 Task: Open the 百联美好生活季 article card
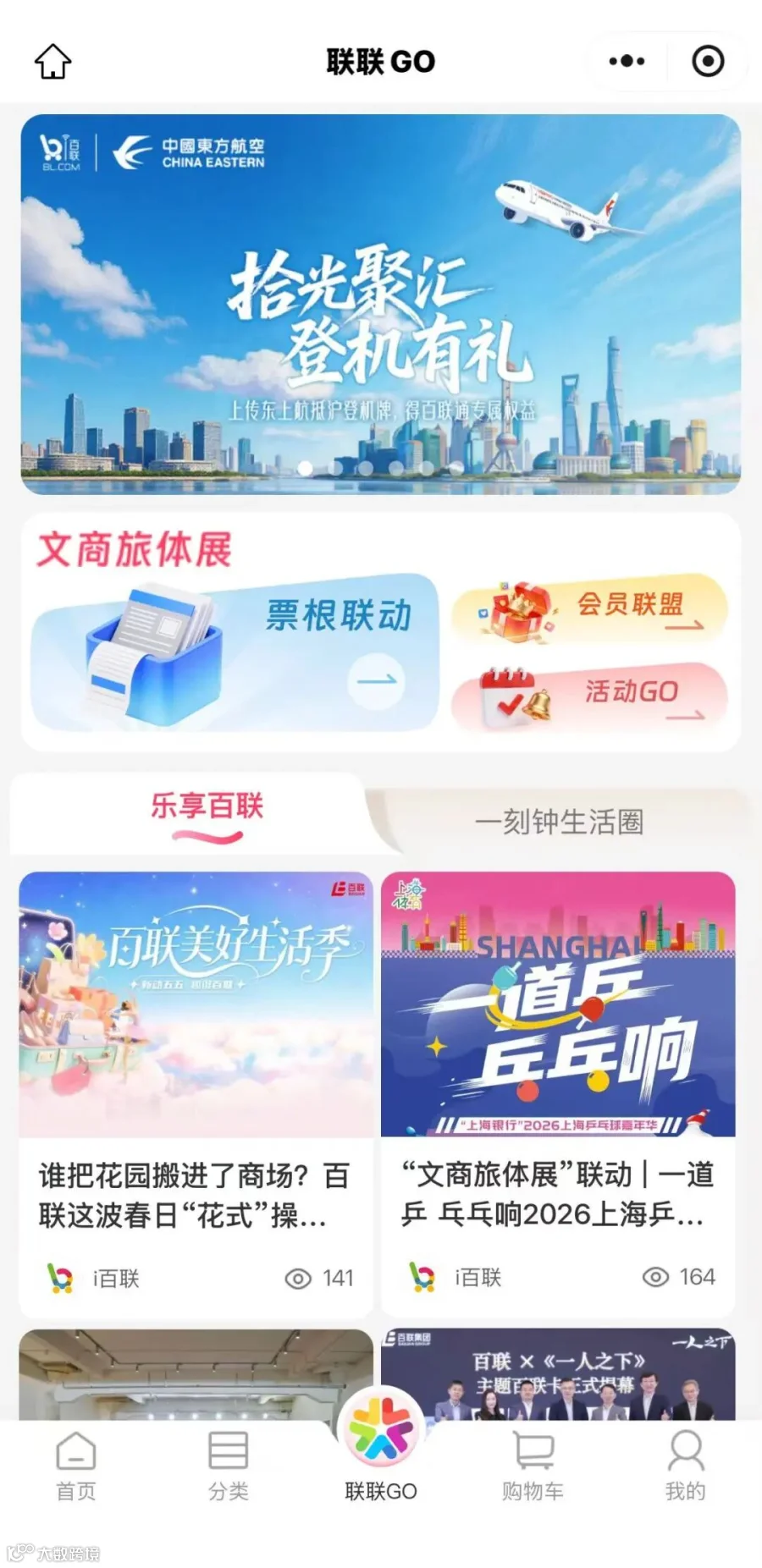pos(196,1094)
